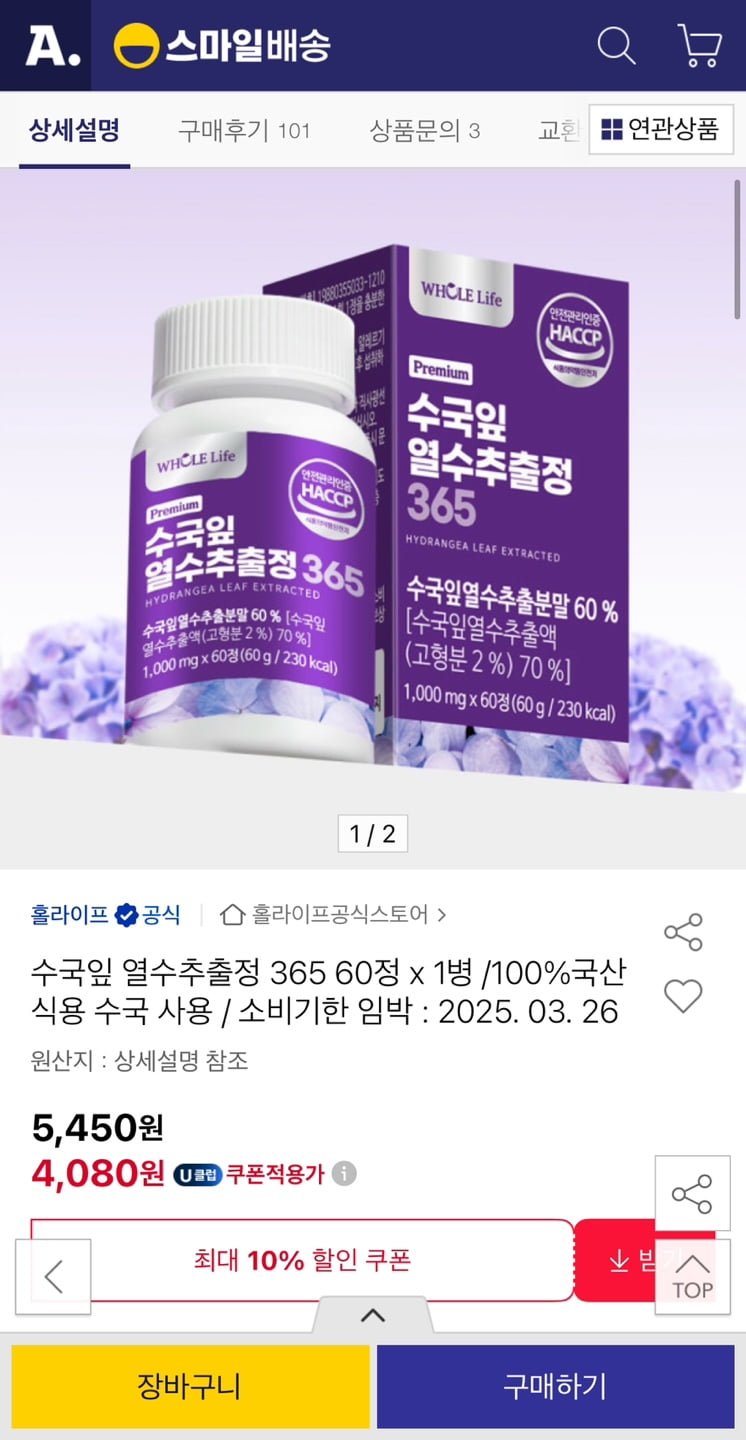This screenshot has height=1440, width=746.
Task: Select the 상세설명 tab
Action: 74,130
